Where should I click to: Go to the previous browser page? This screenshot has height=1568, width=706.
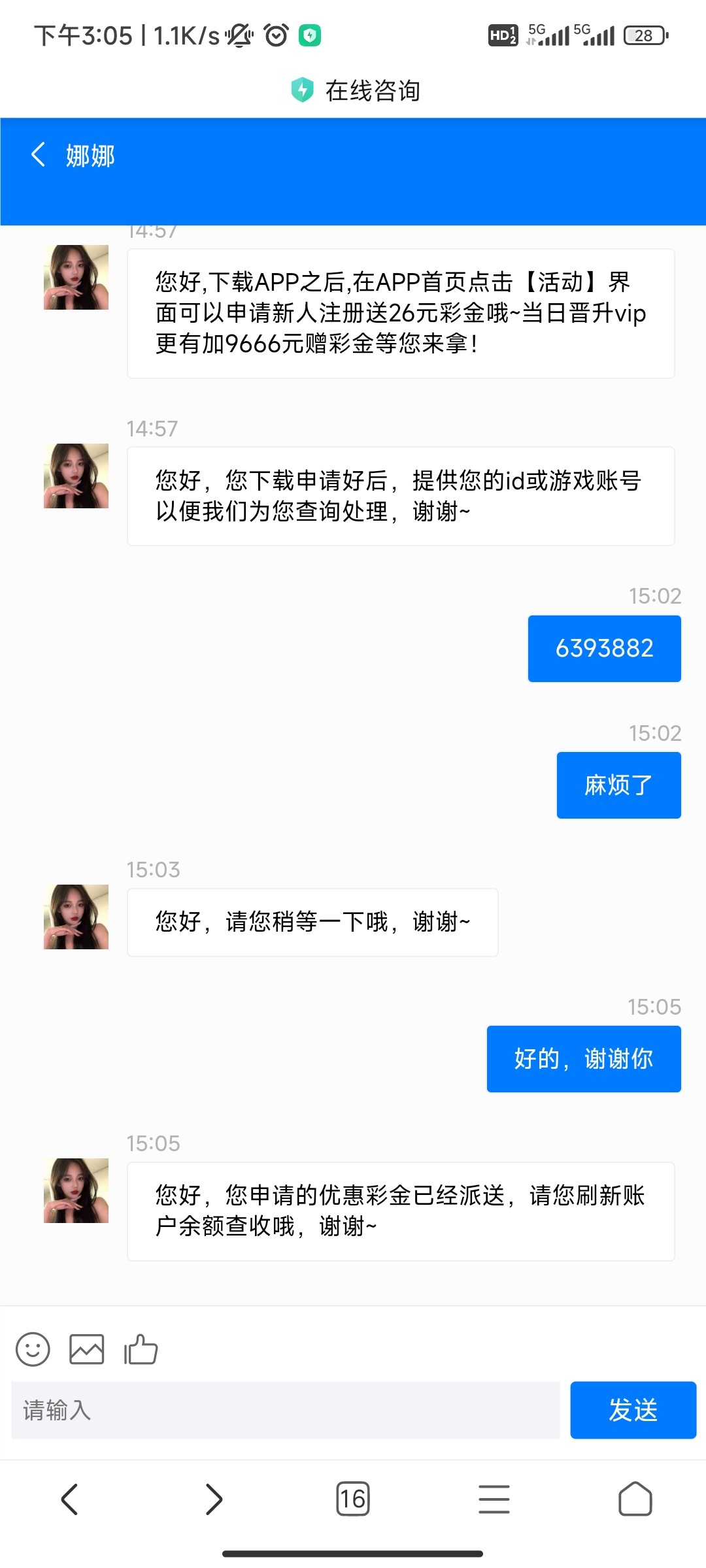tap(69, 1499)
